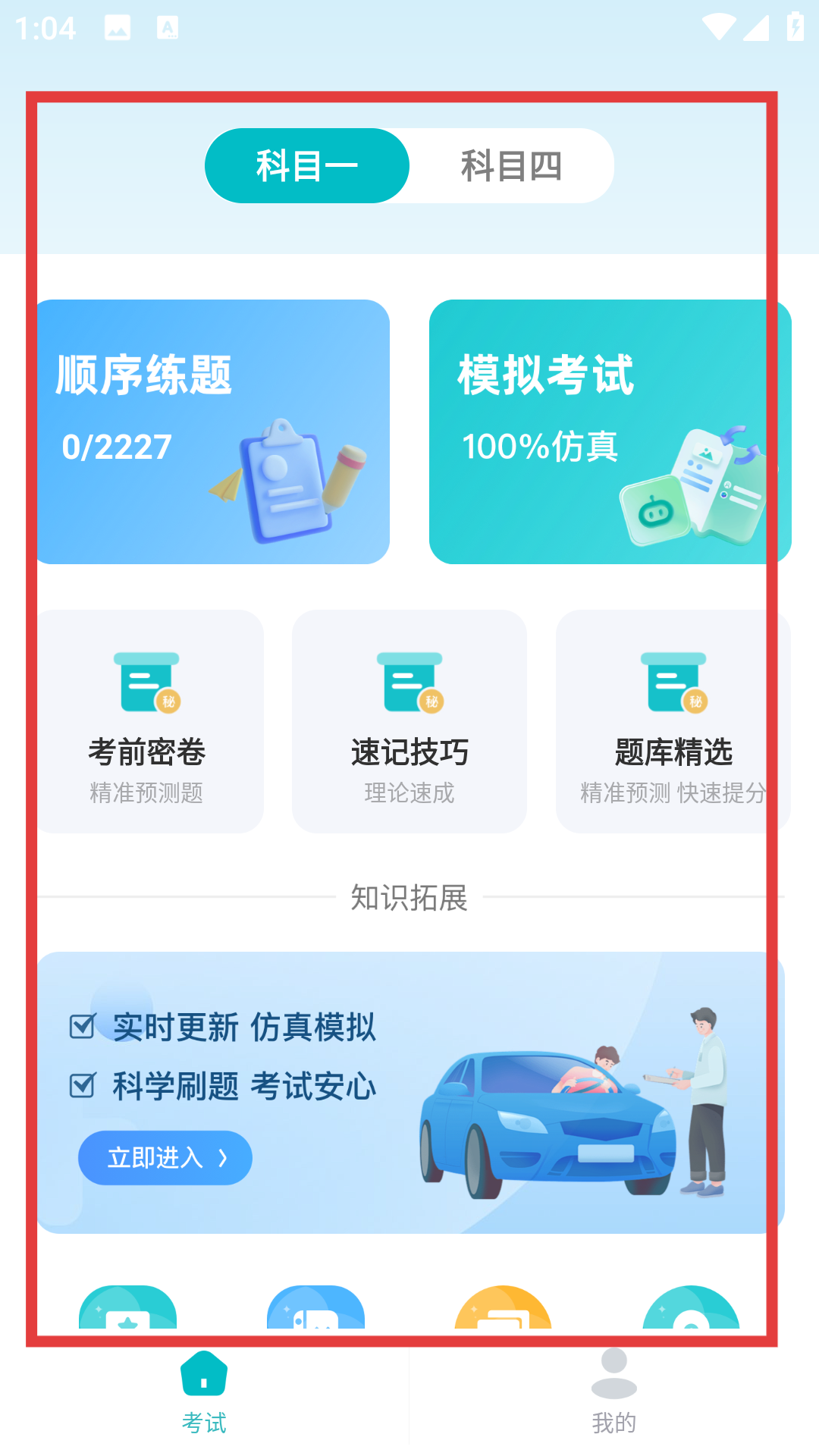Open the 考前密卷 (pre-exam secret papers) icon
This screenshot has height=1456, width=819.
tap(146, 682)
